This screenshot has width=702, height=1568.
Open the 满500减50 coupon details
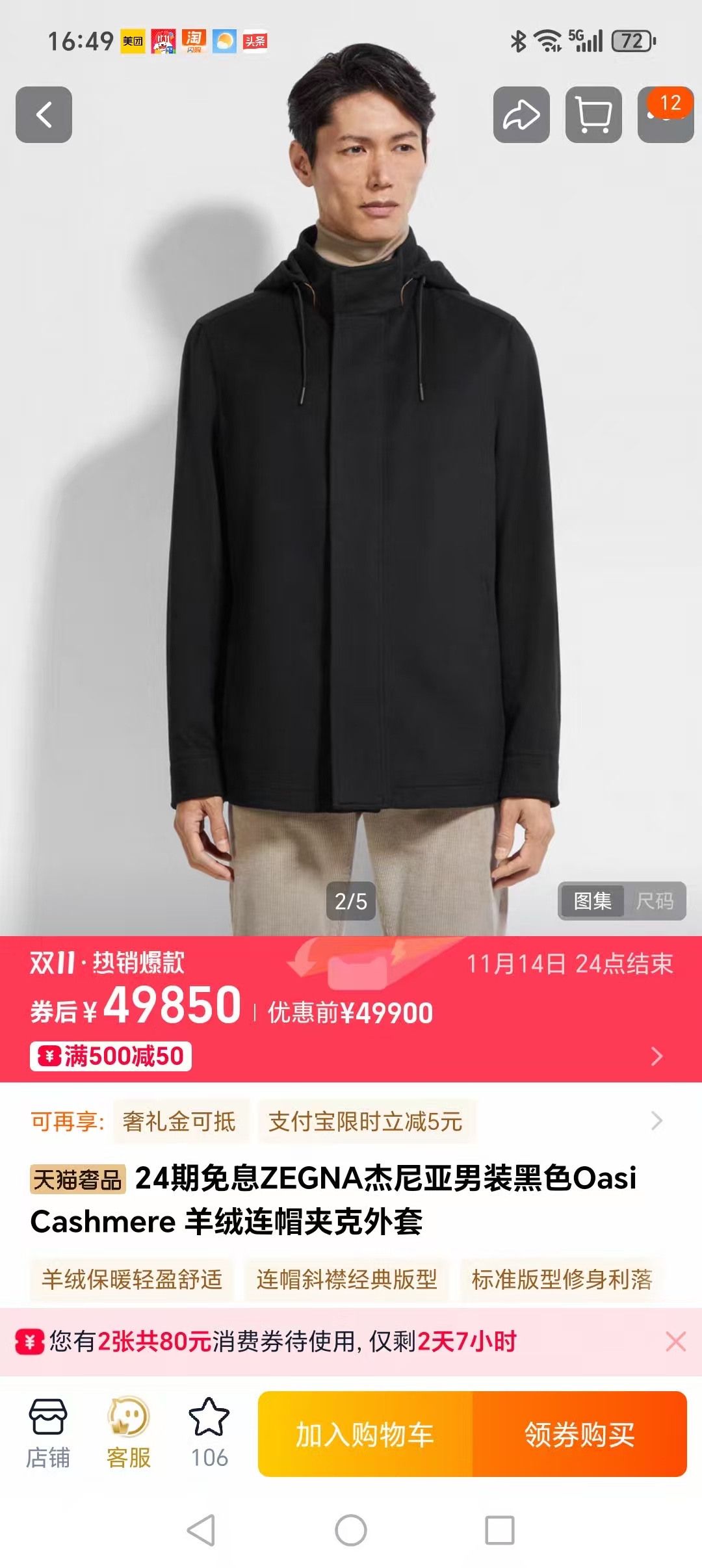click(x=111, y=1056)
